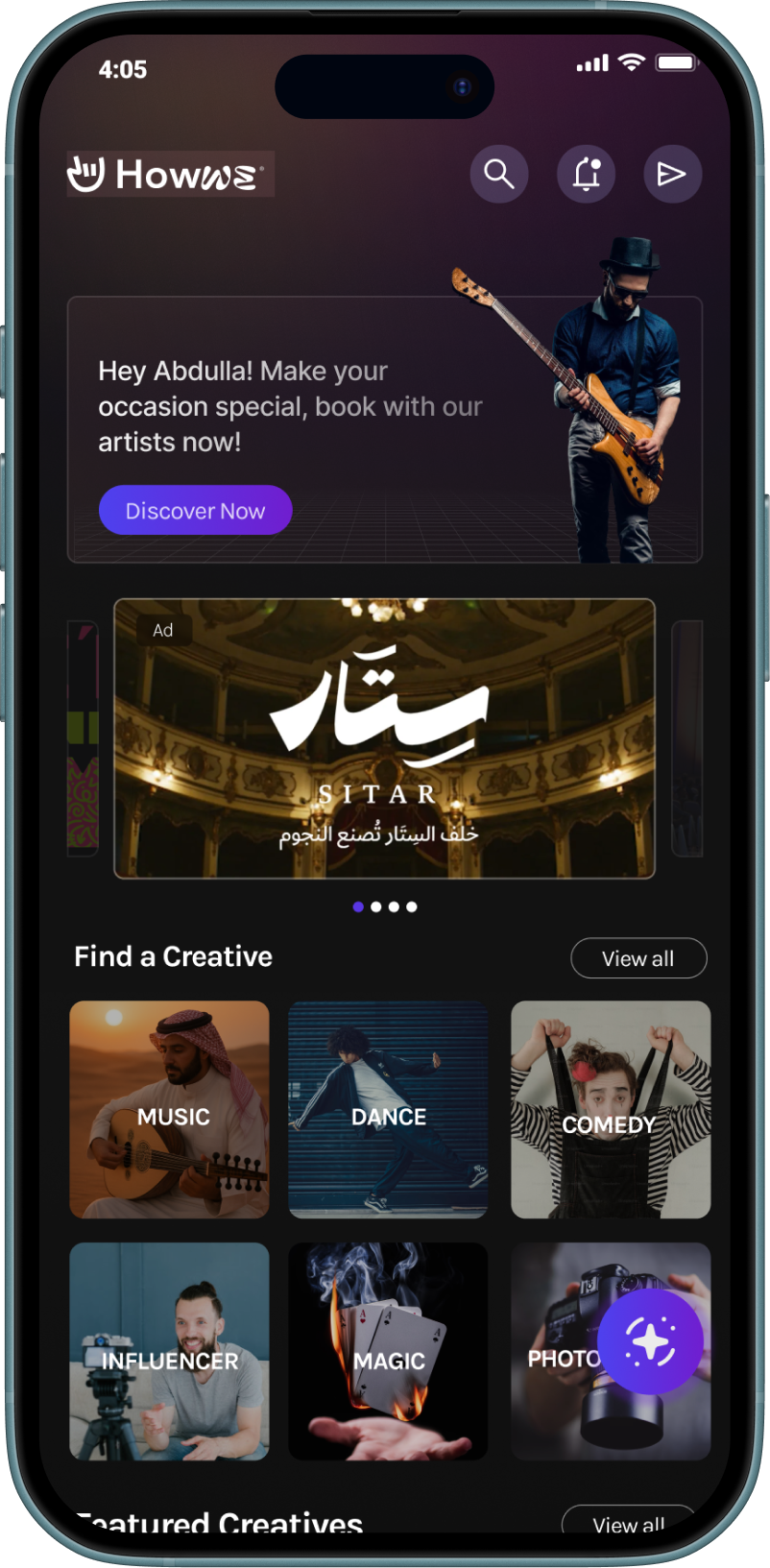Open the Sitar ad banner
Image resolution: width=770 pixels, height=1568 pixels.
(x=384, y=738)
